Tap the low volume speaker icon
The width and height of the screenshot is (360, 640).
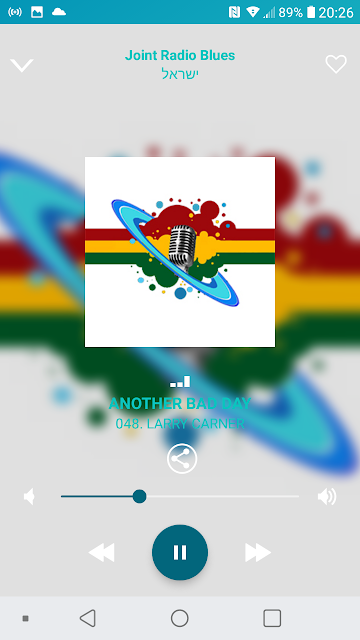29,497
